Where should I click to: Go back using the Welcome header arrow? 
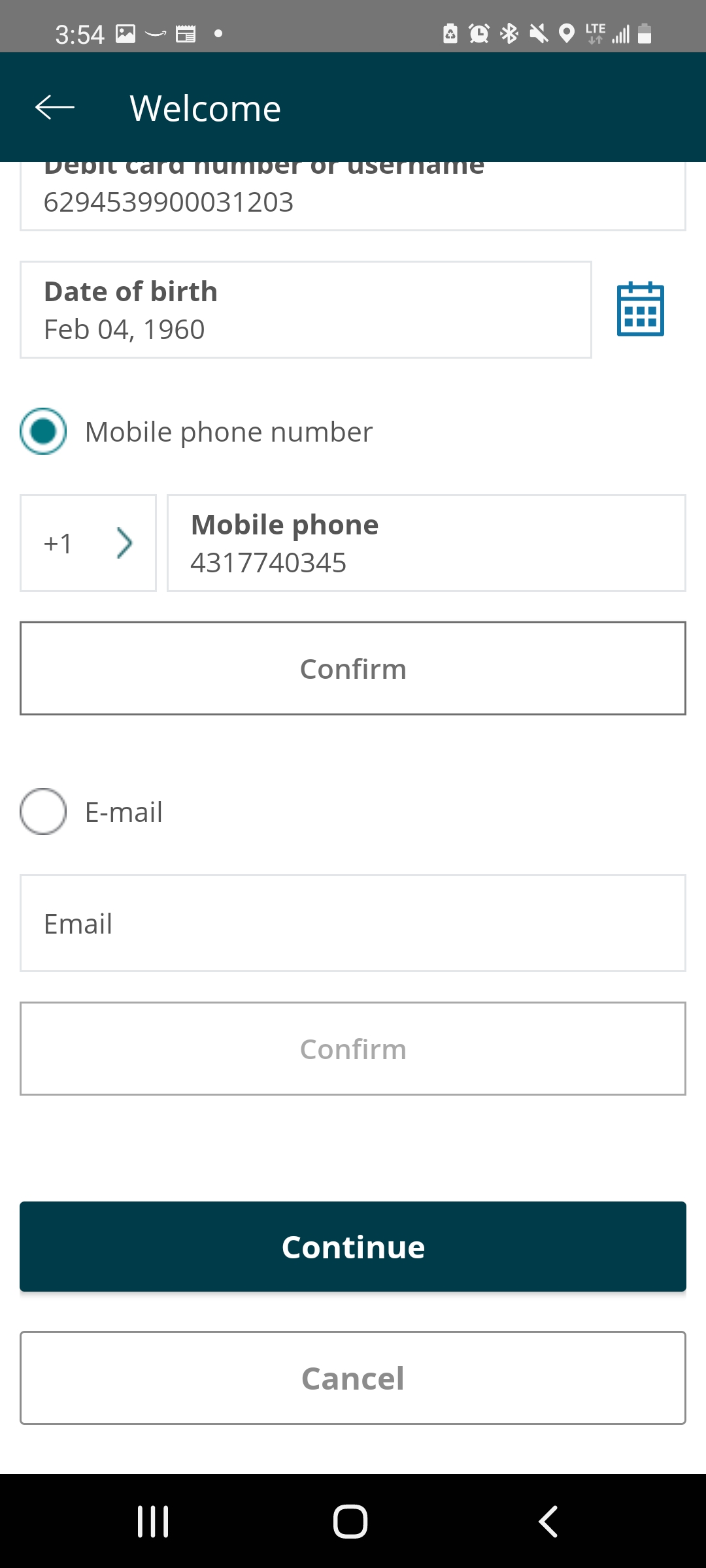click(x=55, y=107)
